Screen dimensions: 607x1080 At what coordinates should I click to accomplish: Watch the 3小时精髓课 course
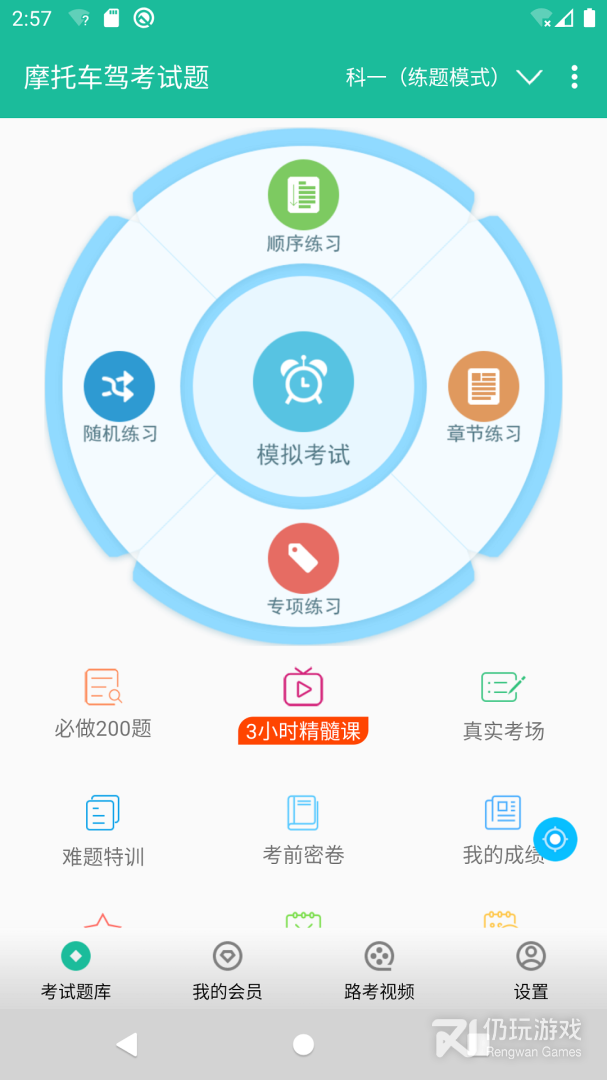[303, 705]
